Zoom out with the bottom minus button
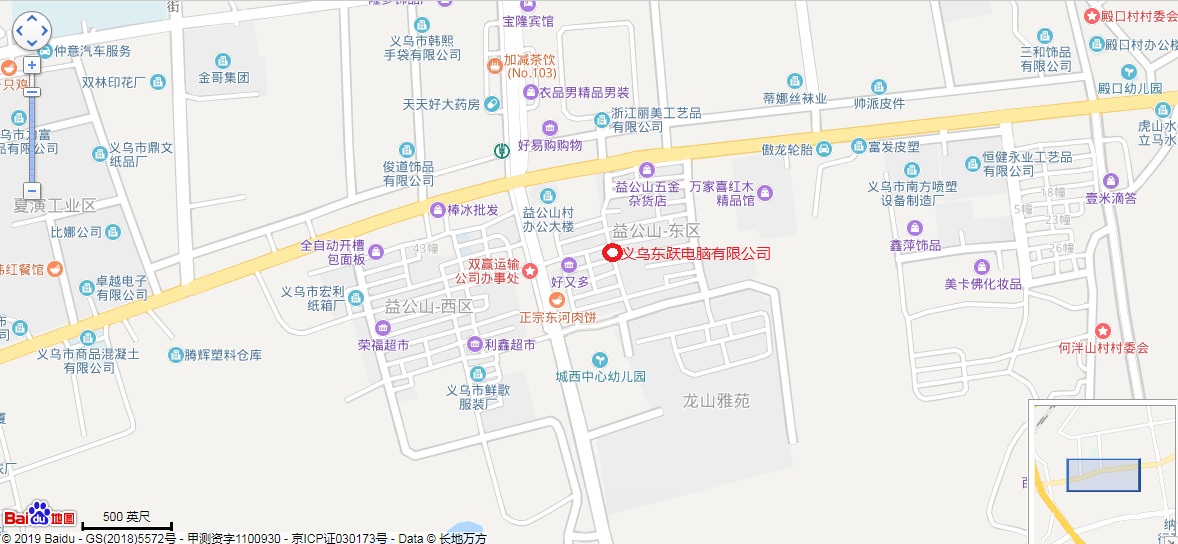Image resolution: width=1178 pixels, height=544 pixels. pyautogui.click(x=32, y=190)
